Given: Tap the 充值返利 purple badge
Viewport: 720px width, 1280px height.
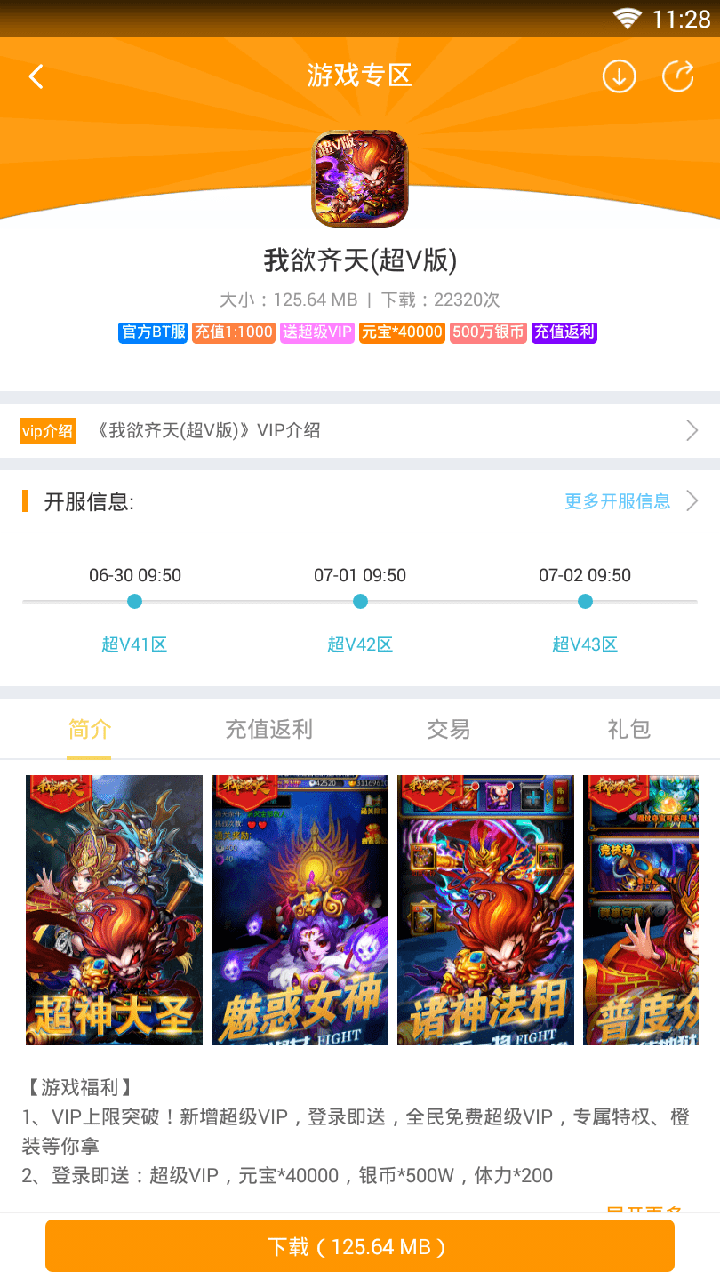Looking at the screenshot, I should point(563,333).
